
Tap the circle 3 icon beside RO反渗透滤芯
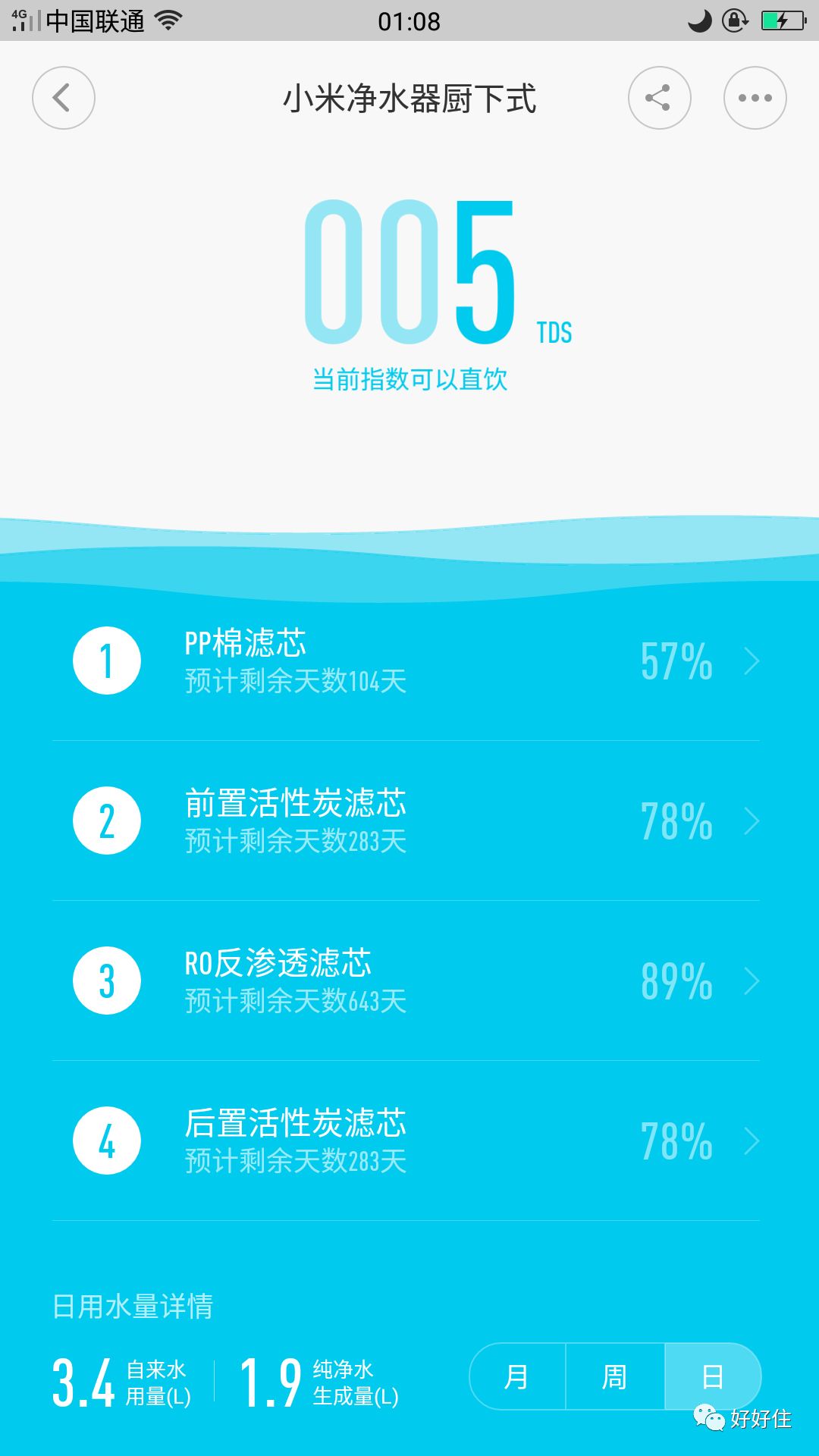coord(106,980)
